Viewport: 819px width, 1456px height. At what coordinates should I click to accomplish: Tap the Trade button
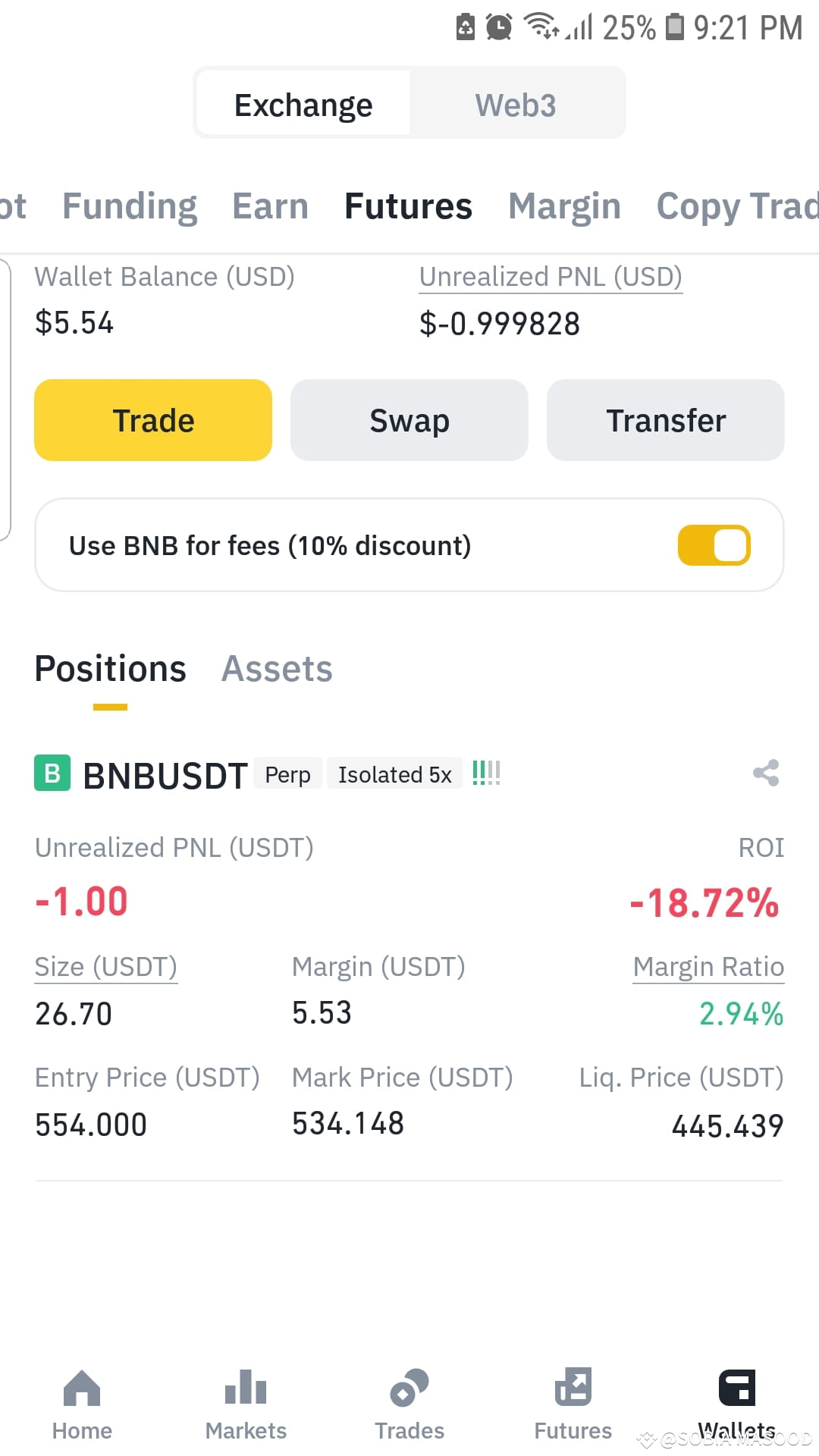click(x=152, y=419)
